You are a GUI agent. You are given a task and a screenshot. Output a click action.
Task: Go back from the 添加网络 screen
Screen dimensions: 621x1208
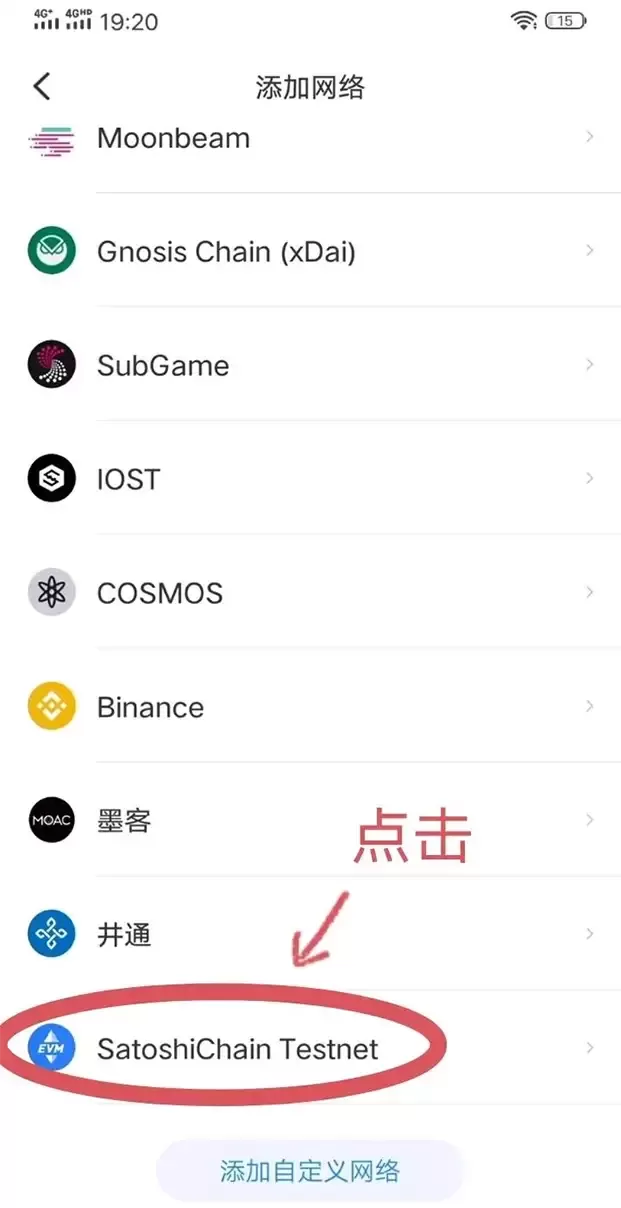pos(42,86)
